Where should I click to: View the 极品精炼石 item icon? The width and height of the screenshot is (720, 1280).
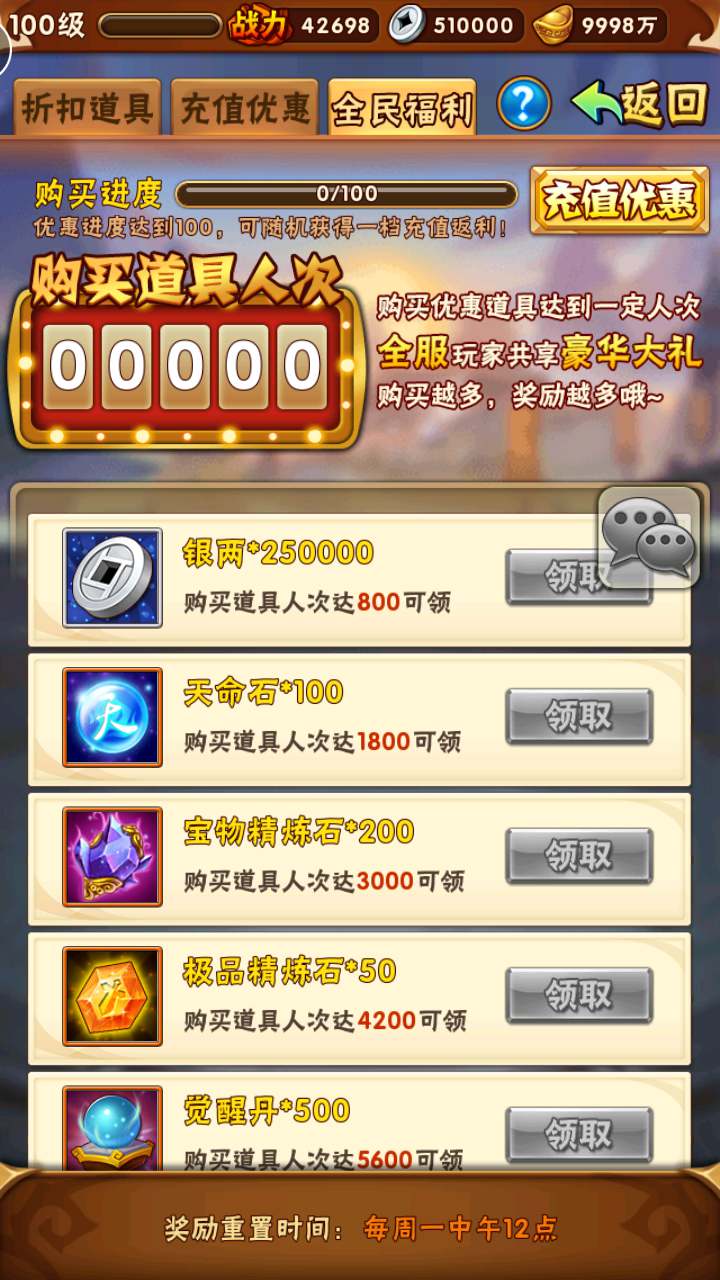(112, 996)
